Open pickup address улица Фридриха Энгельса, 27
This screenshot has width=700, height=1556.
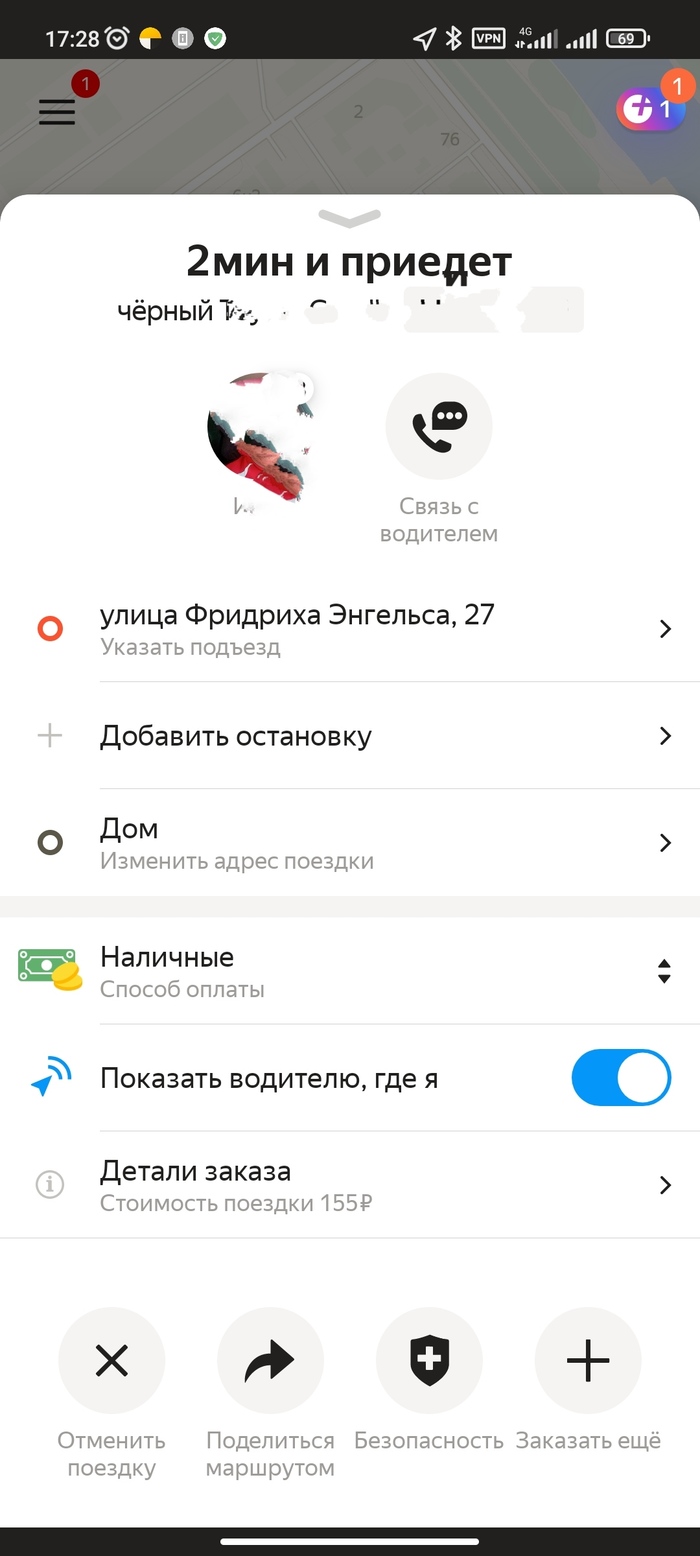(x=380, y=628)
